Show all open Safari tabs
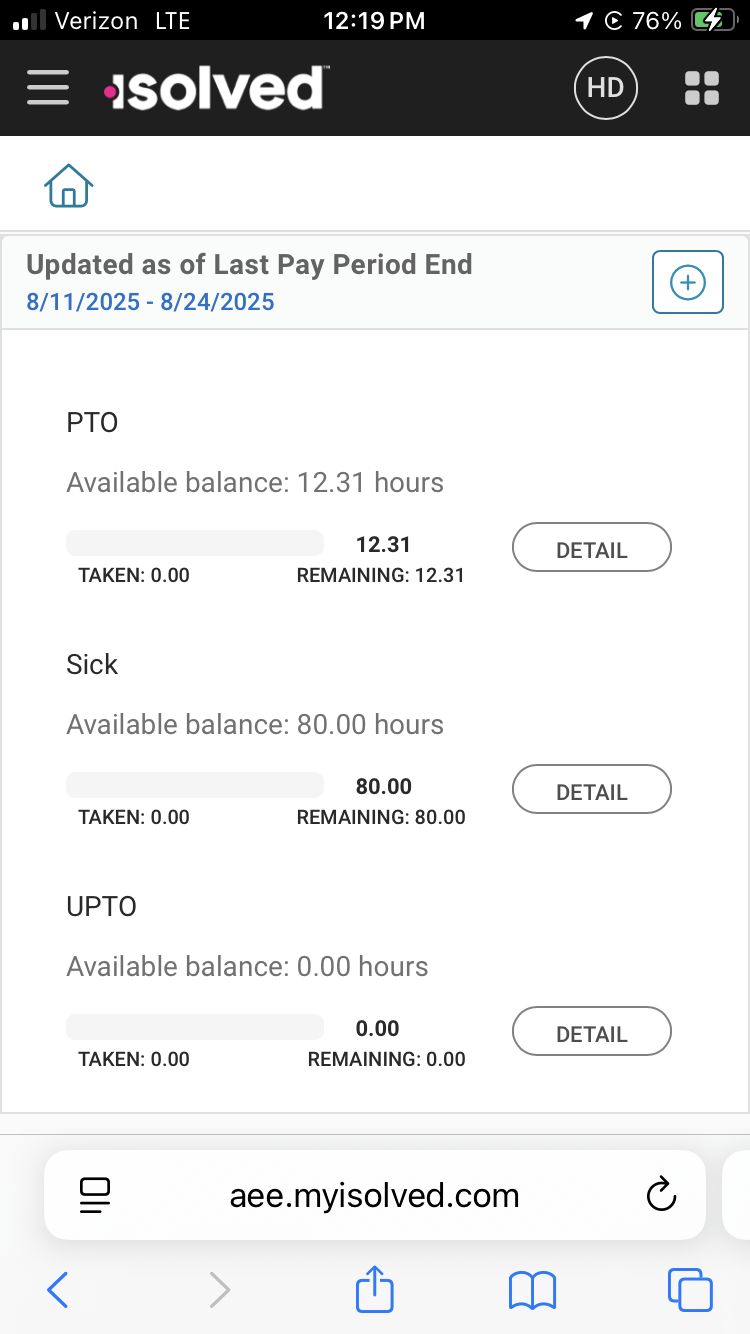The height and width of the screenshot is (1334, 750). pyautogui.click(x=690, y=1290)
